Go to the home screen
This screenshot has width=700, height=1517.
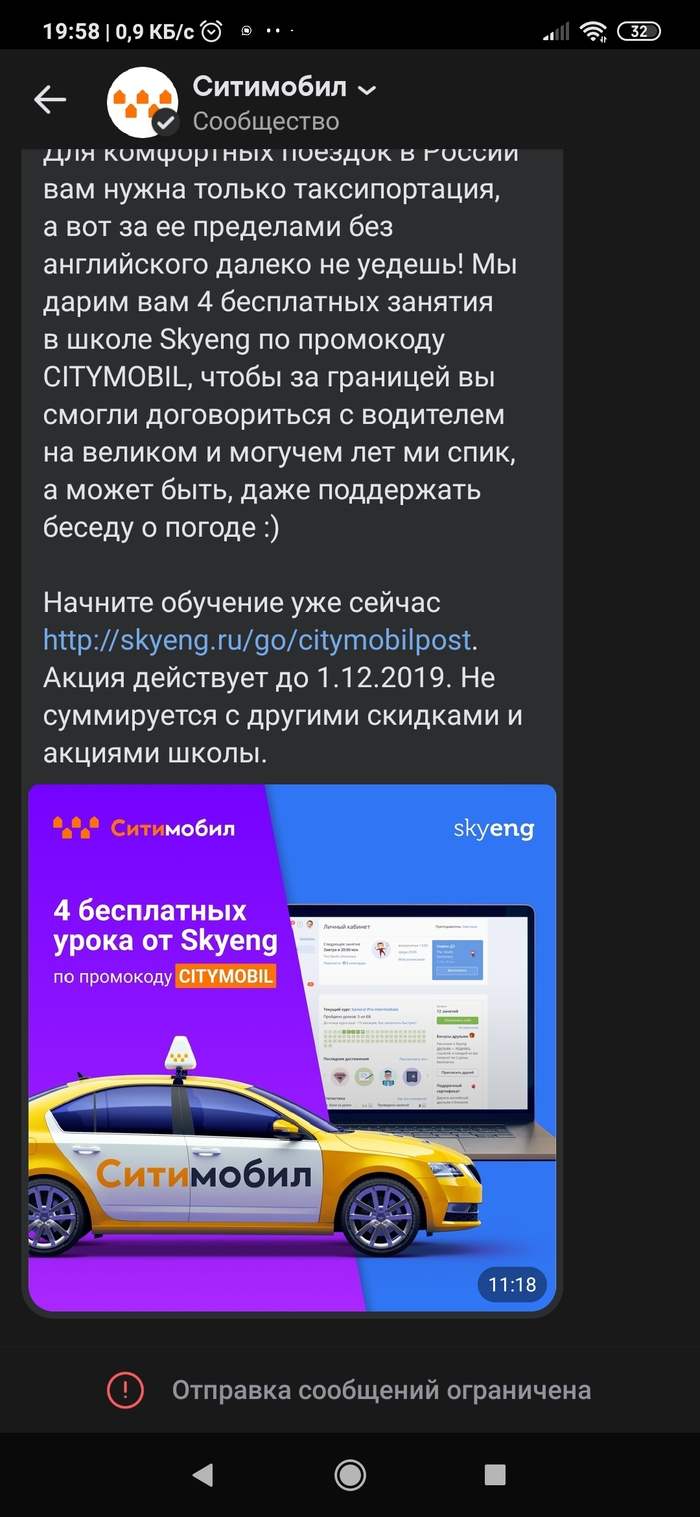pyautogui.click(x=350, y=1474)
